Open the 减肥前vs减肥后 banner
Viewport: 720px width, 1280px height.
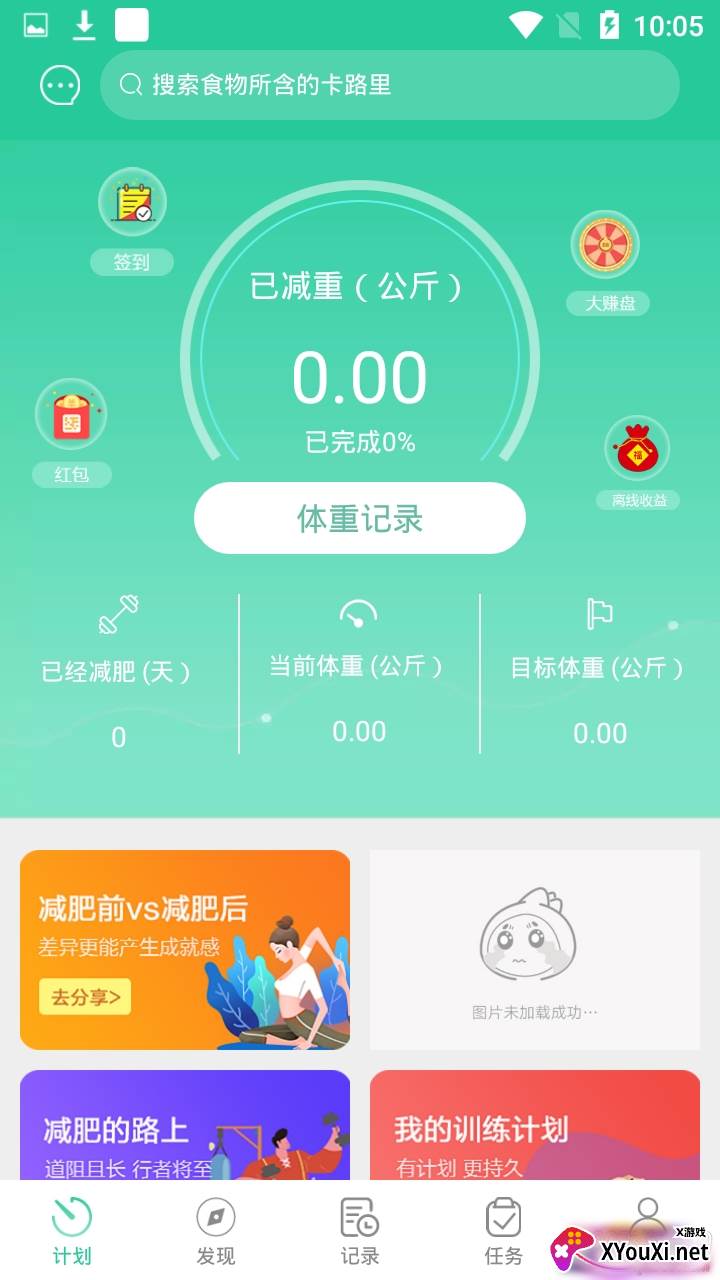click(x=185, y=950)
